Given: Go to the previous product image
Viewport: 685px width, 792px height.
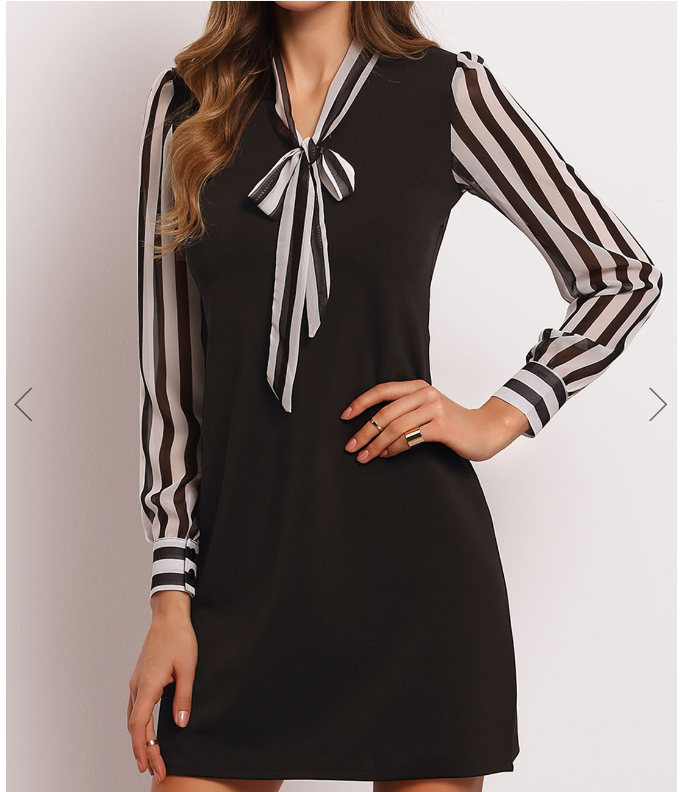Looking at the screenshot, I should pyautogui.click(x=23, y=404).
